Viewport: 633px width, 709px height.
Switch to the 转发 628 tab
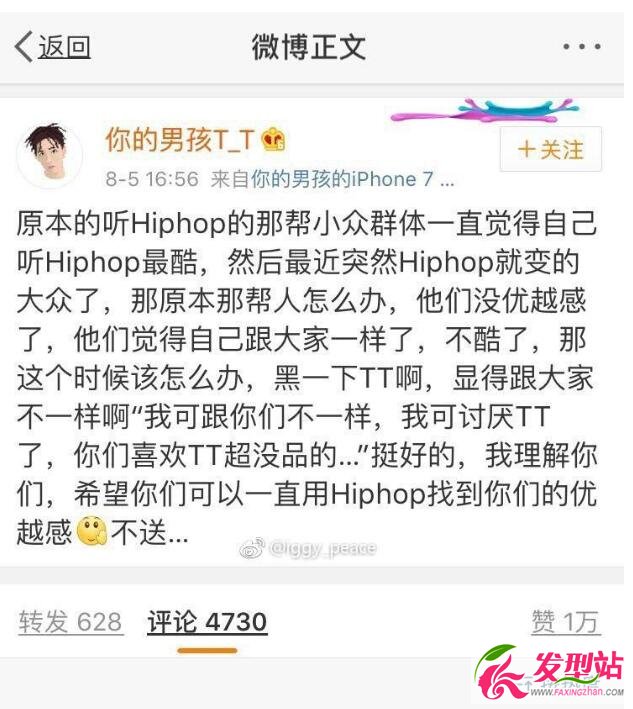coord(70,622)
